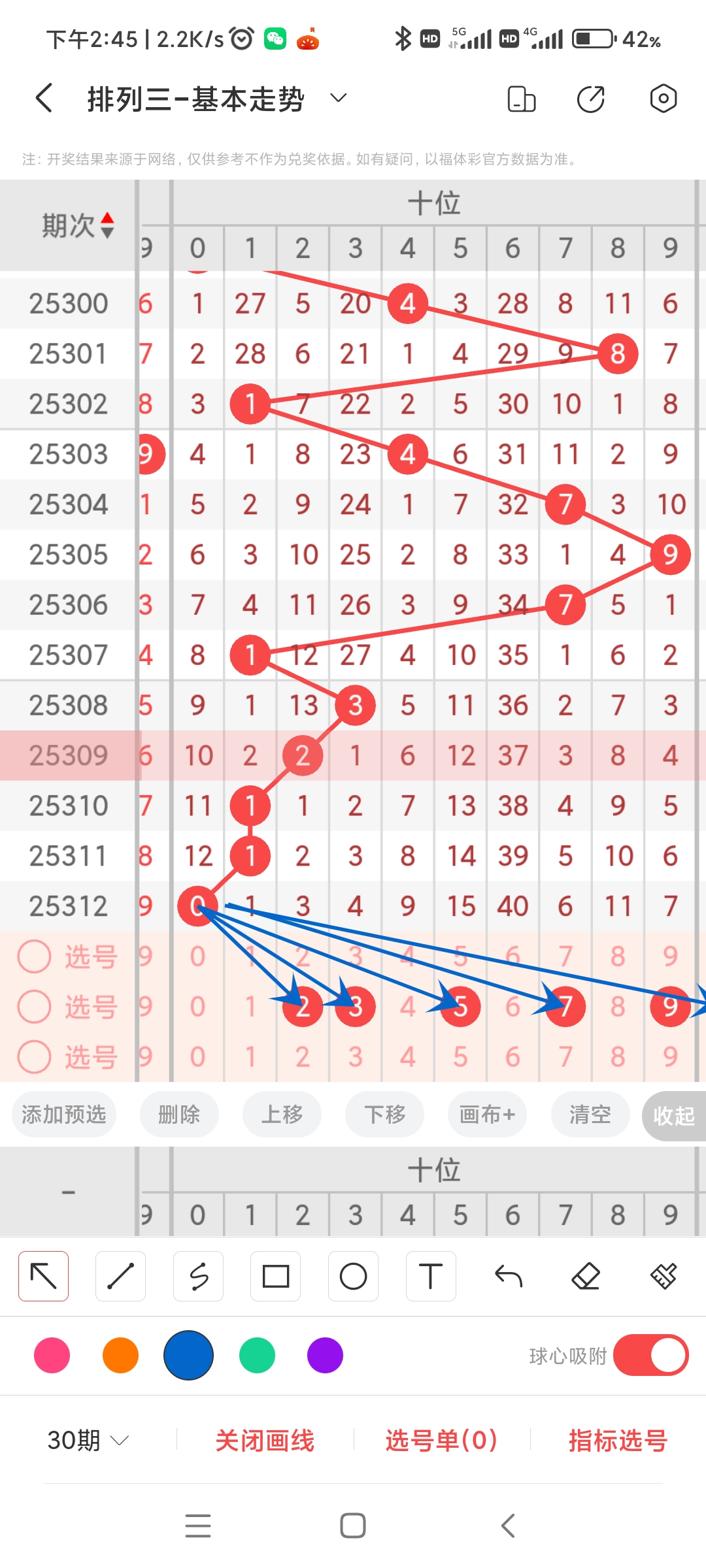
Task: Enable 球心吸附 snapping switch
Action: (x=650, y=1356)
